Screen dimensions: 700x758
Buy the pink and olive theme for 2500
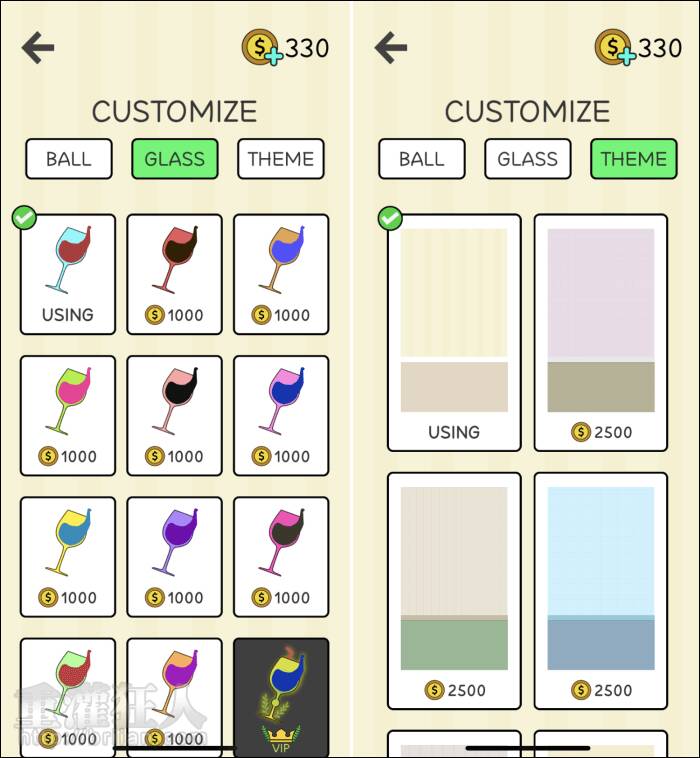pyautogui.click(x=600, y=332)
